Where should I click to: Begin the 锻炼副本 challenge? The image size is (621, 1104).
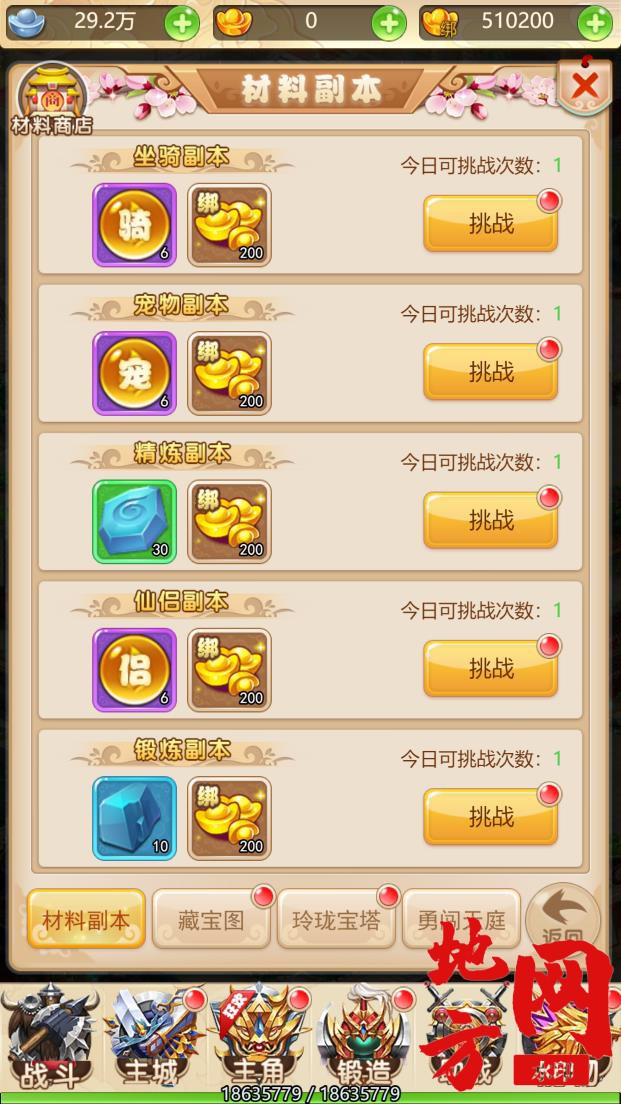pyautogui.click(x=490, y=816)
